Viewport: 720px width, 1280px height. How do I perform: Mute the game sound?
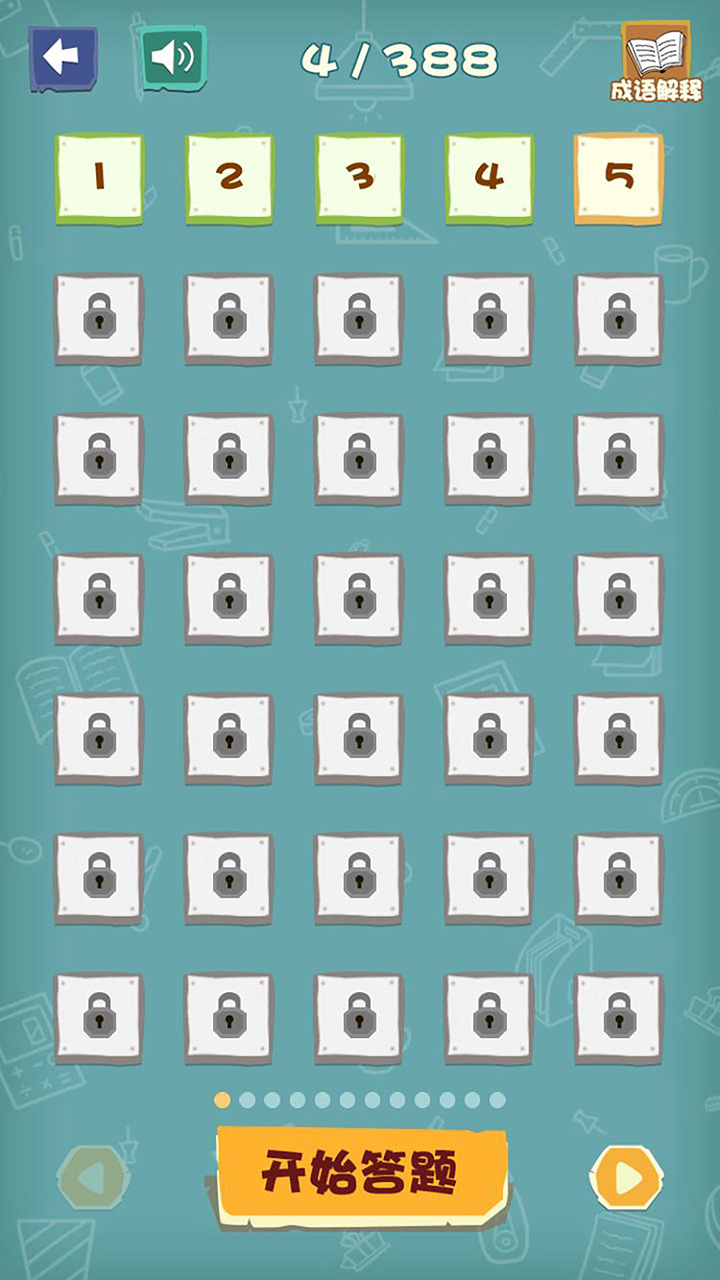tap(173, 58)
